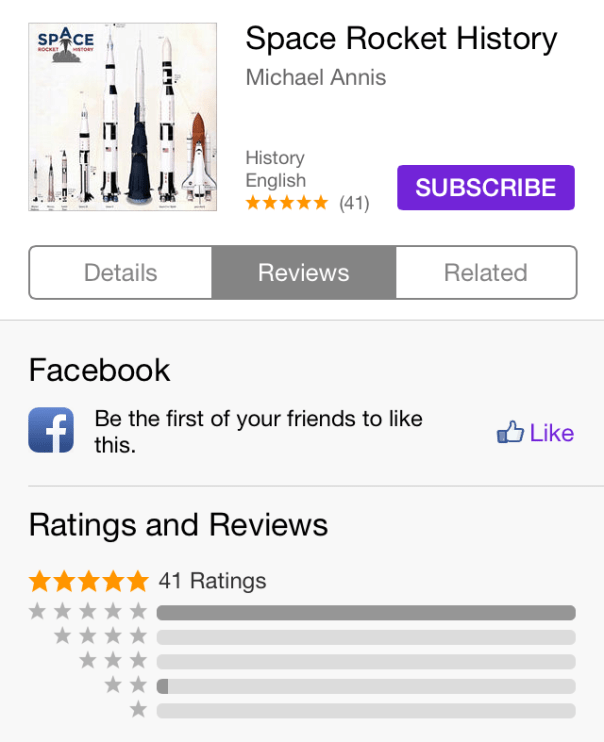Like this podcast on Facebook

536,433
